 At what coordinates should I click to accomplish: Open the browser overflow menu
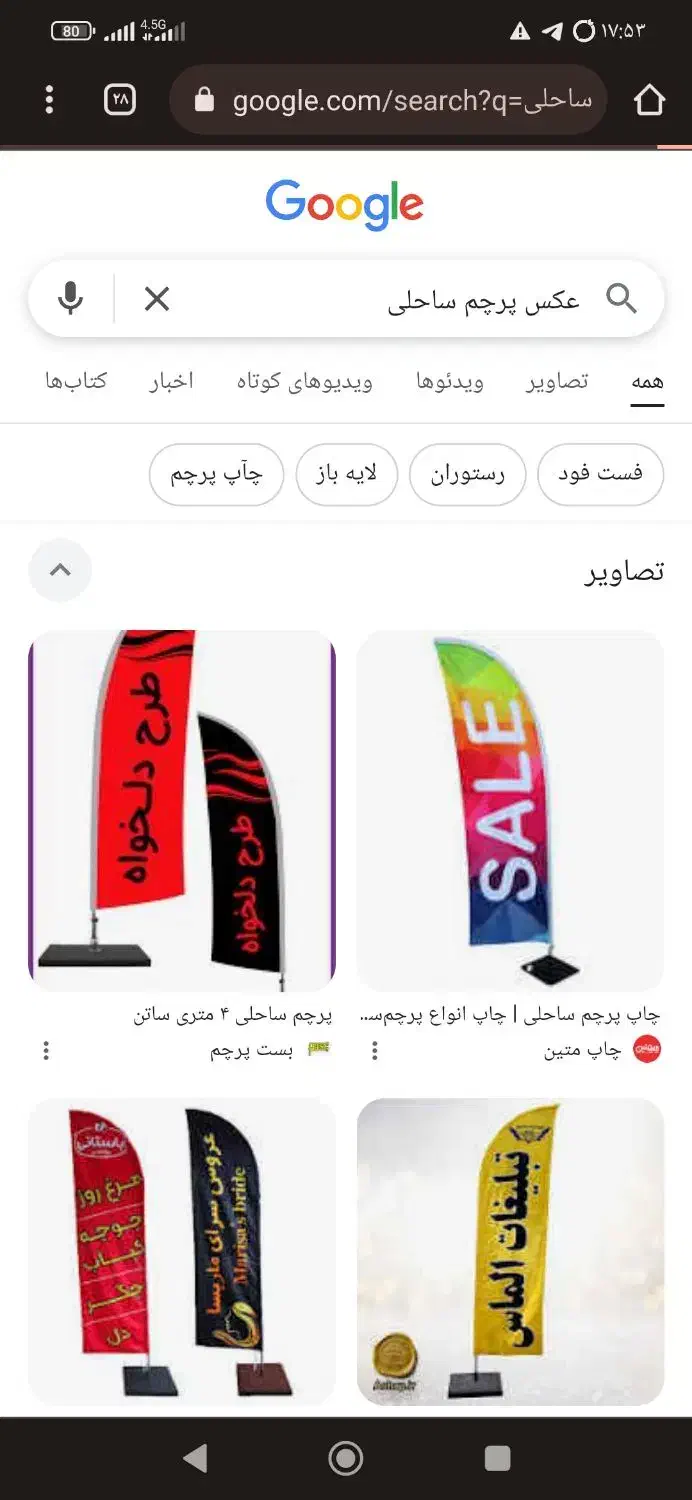pos(49,100)
